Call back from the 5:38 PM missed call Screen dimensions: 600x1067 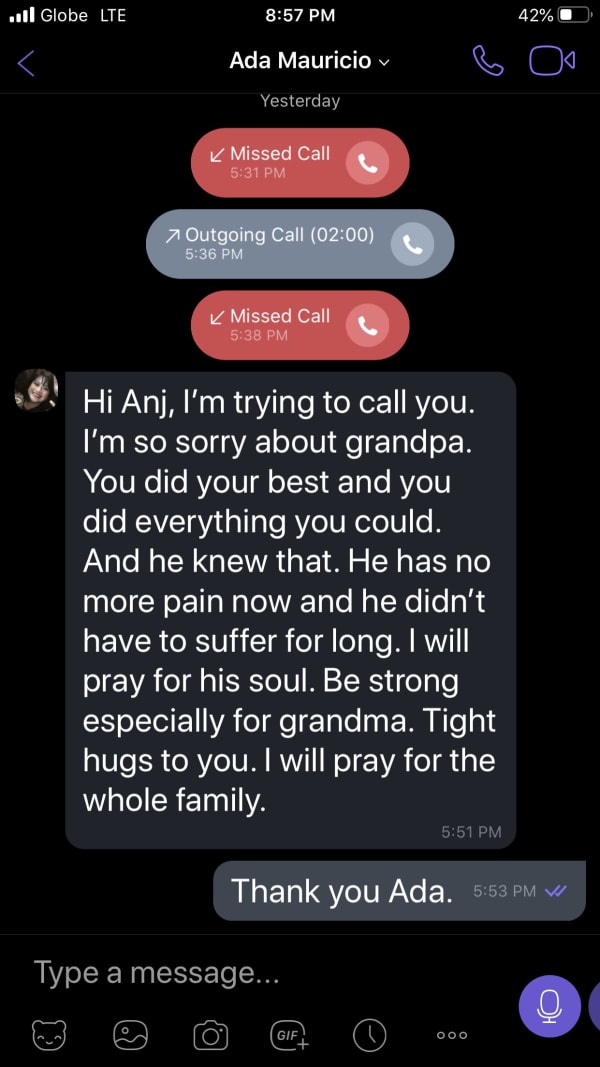pyautogui.click(x=367, y=325)
